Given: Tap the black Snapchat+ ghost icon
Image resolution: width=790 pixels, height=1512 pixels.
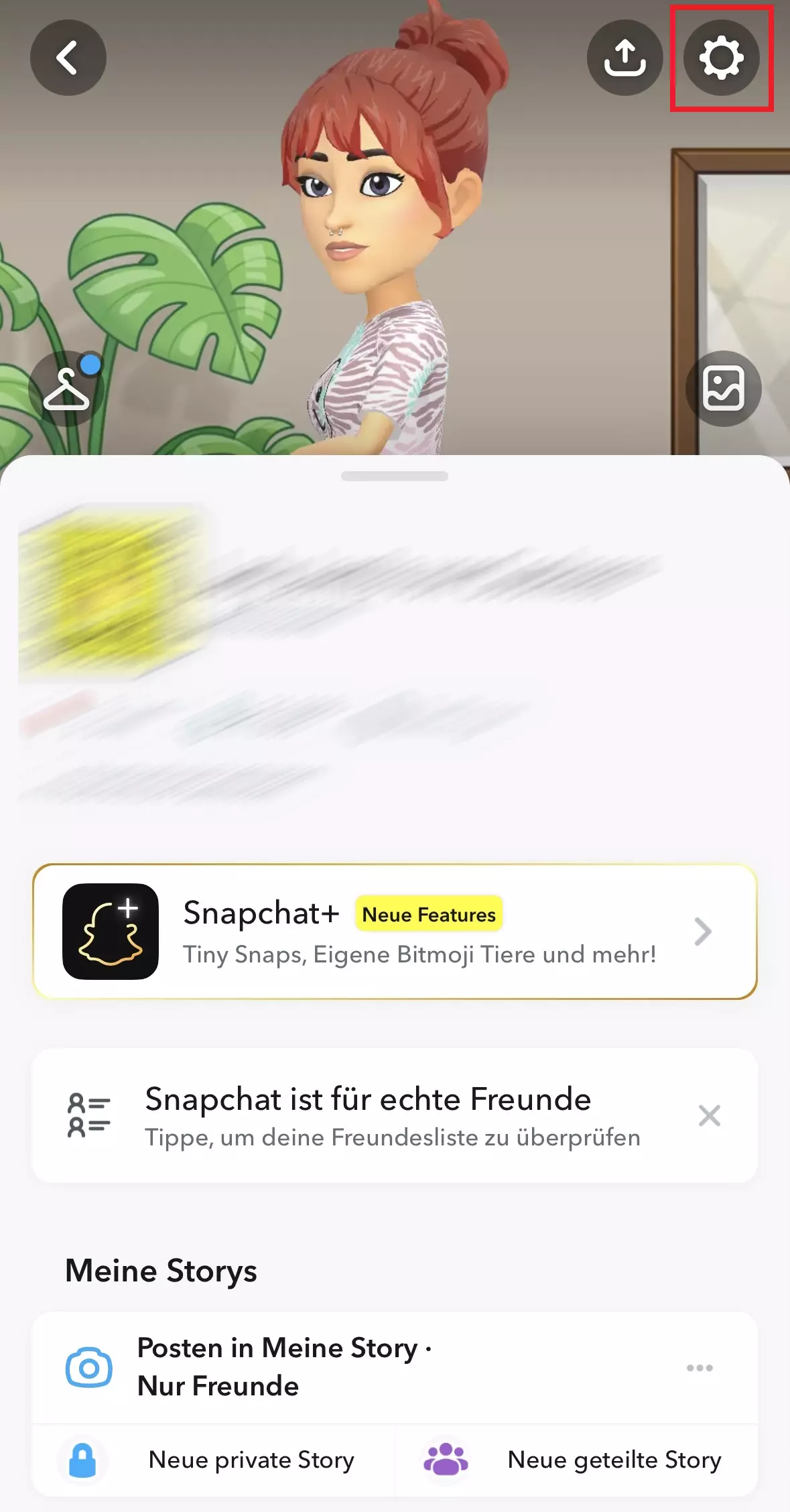Looking at the screenshot, I should pyautogui.click(x=109, y=932).
